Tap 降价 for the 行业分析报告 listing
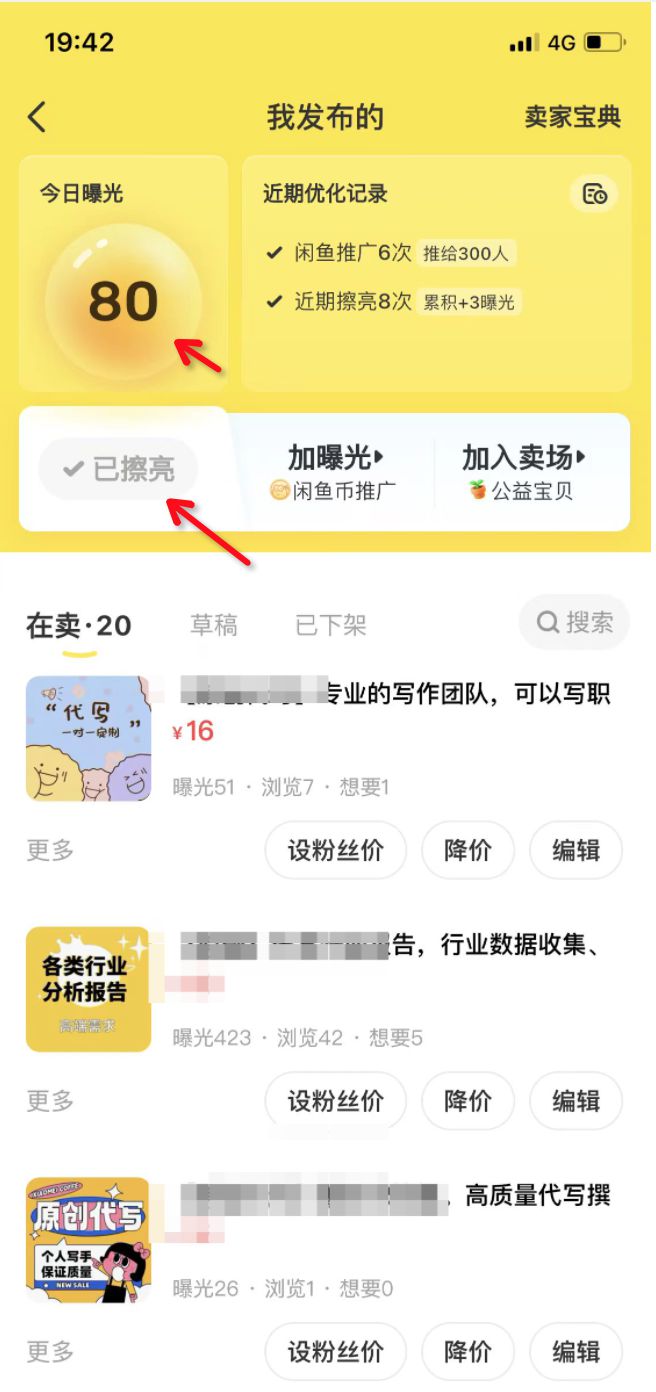This screenshot has width=656, height=1392. [x=467, y=1101]
